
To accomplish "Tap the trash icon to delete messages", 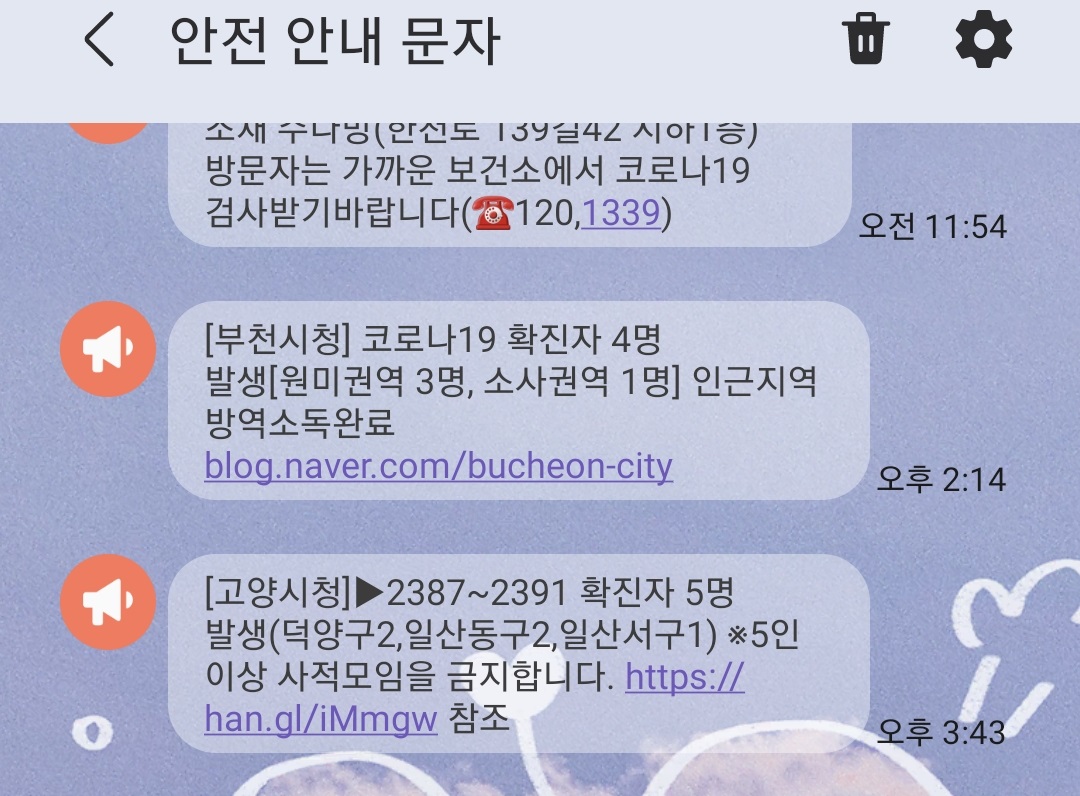I will (866, 41).
